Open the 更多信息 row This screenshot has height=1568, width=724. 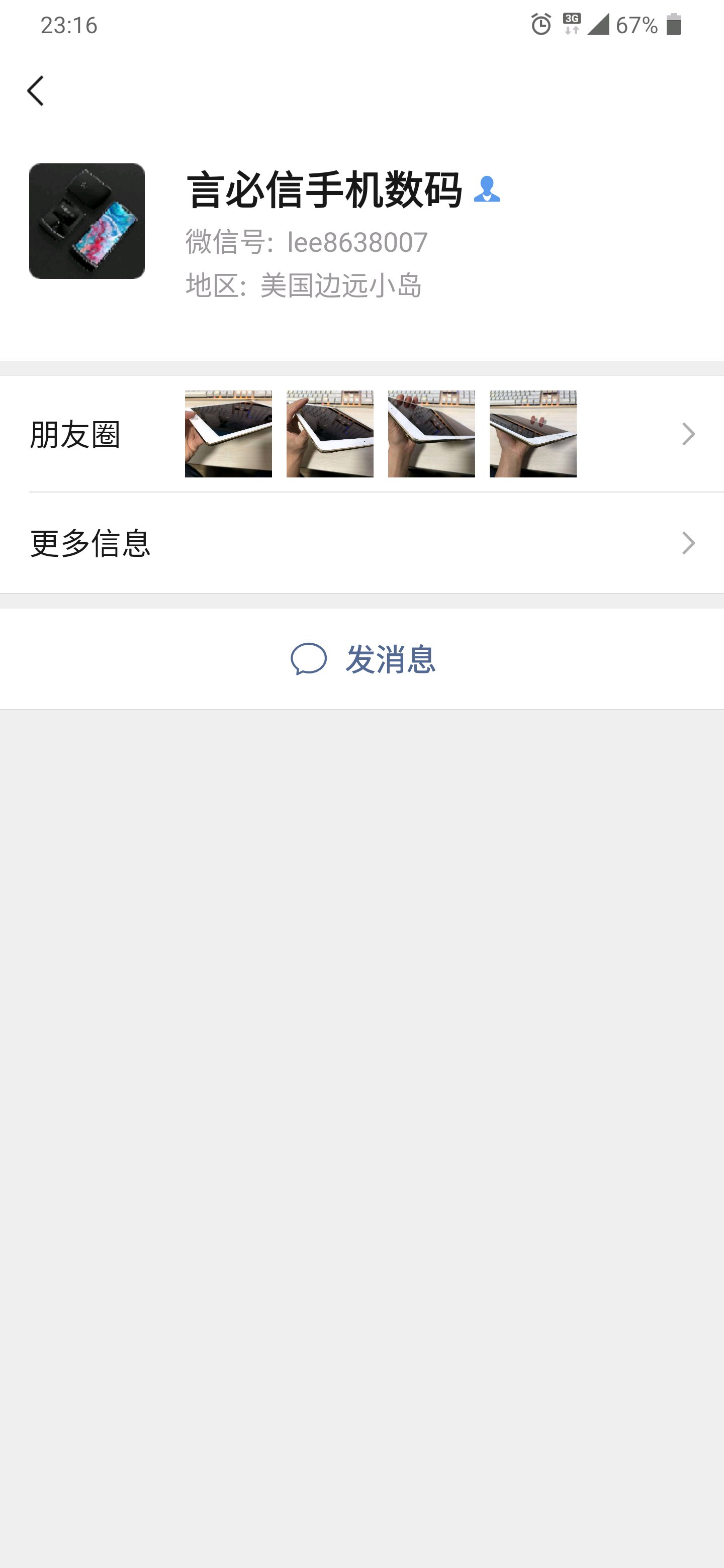point(361,542)
